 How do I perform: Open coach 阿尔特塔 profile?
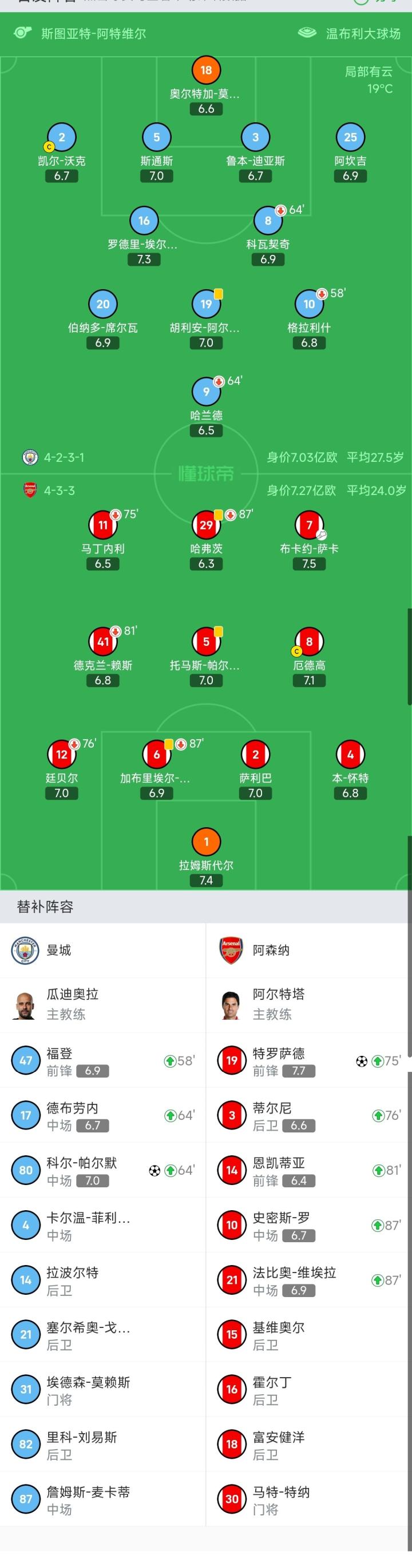pyautogui.click(x=278, y=1004)
